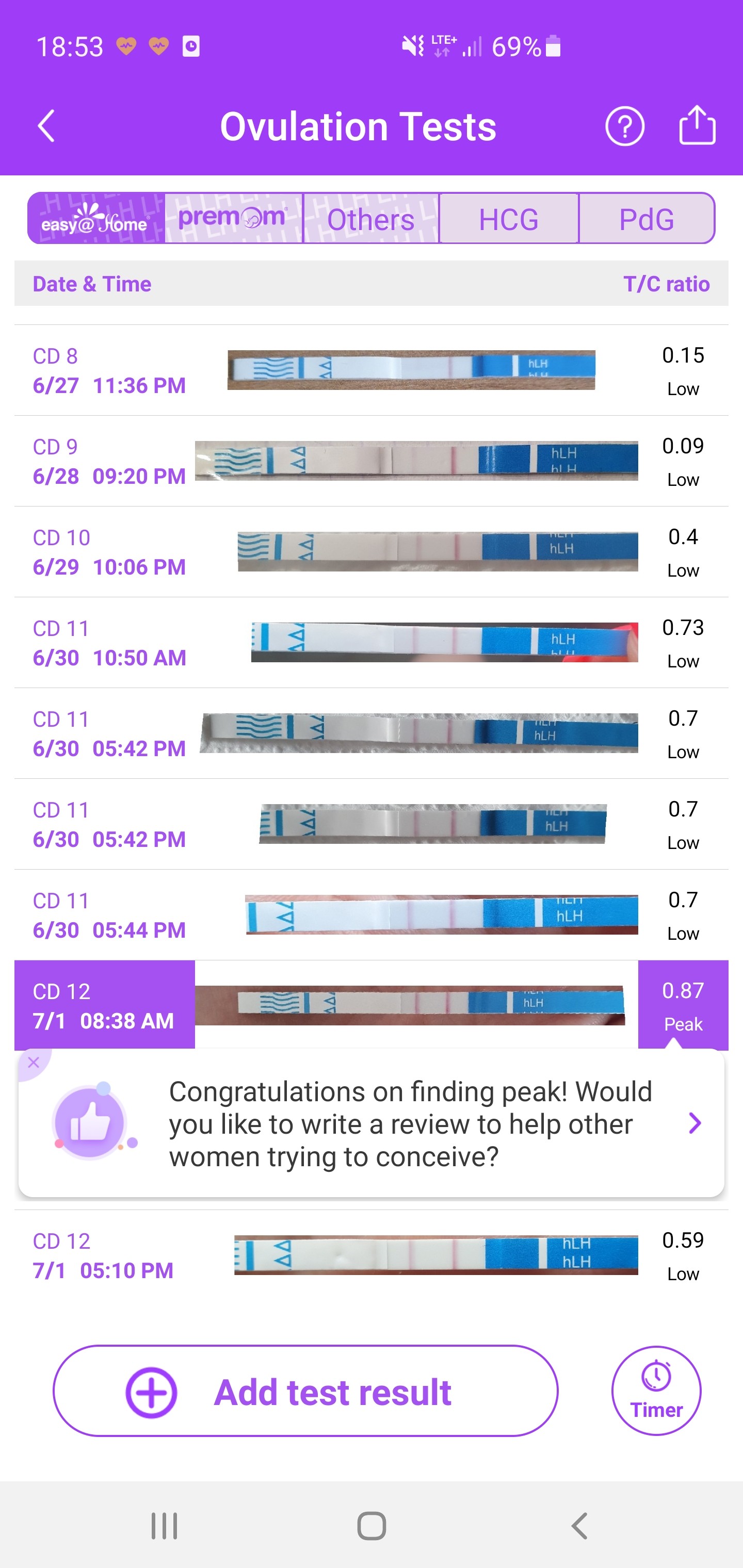The height and width of the screenshot is (1568, 743).
Task: Go back from Ovulation Tests screen
Action: [46, 126]
